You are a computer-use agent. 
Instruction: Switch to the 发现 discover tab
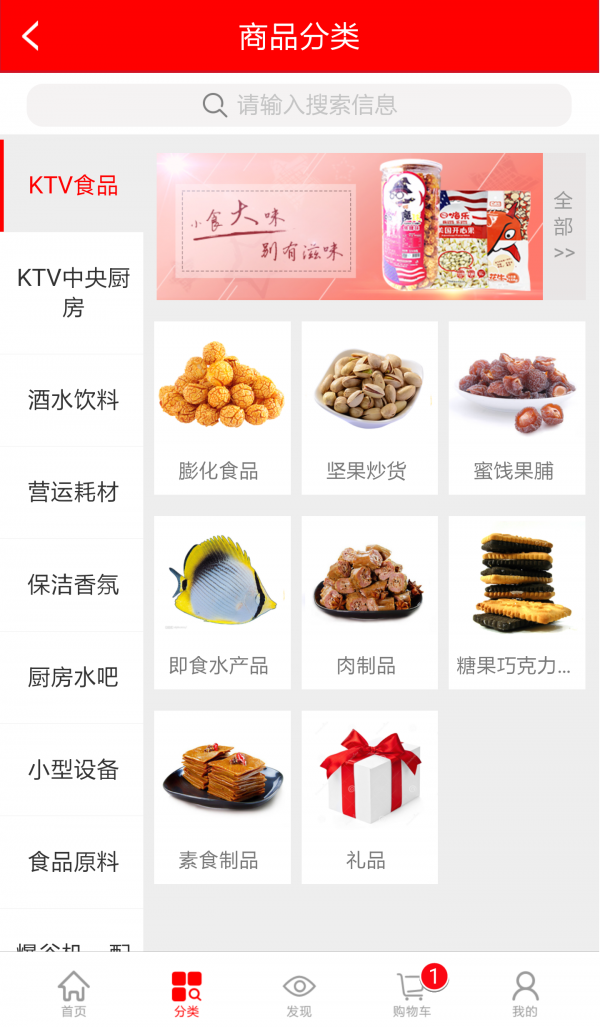click(x=299, y=993)
